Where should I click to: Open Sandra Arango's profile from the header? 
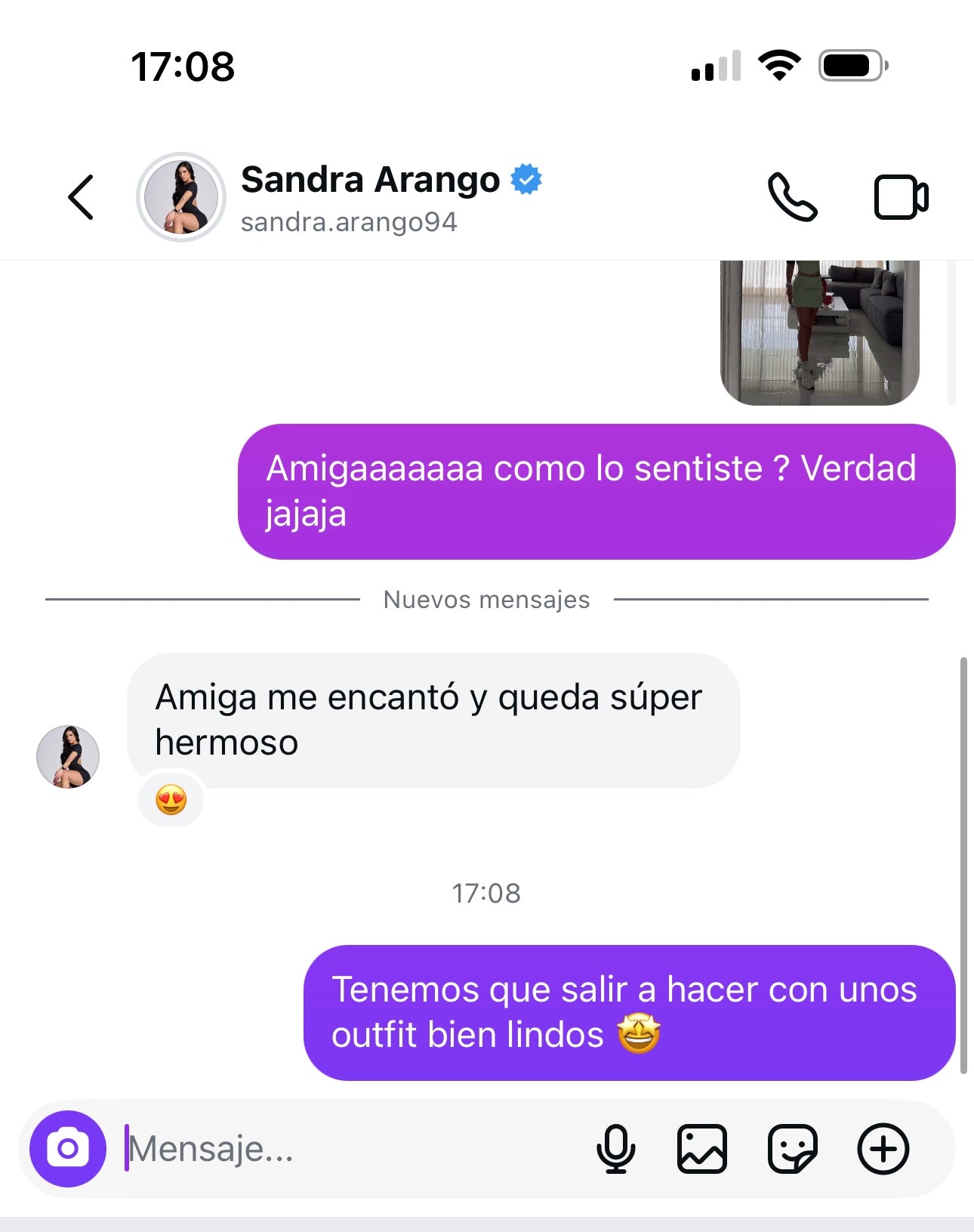pos(369,197)
